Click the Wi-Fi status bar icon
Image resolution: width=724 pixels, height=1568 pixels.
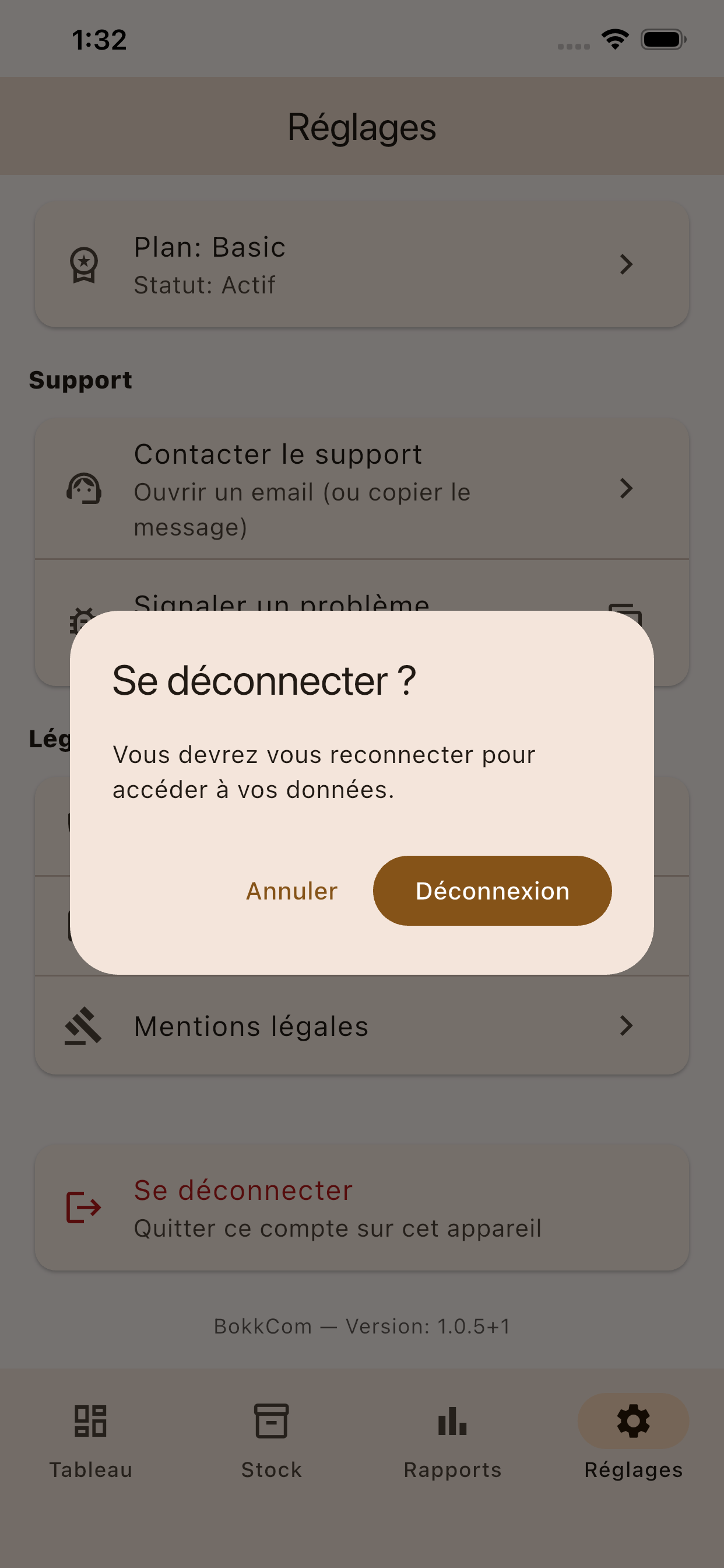point(614,39)
